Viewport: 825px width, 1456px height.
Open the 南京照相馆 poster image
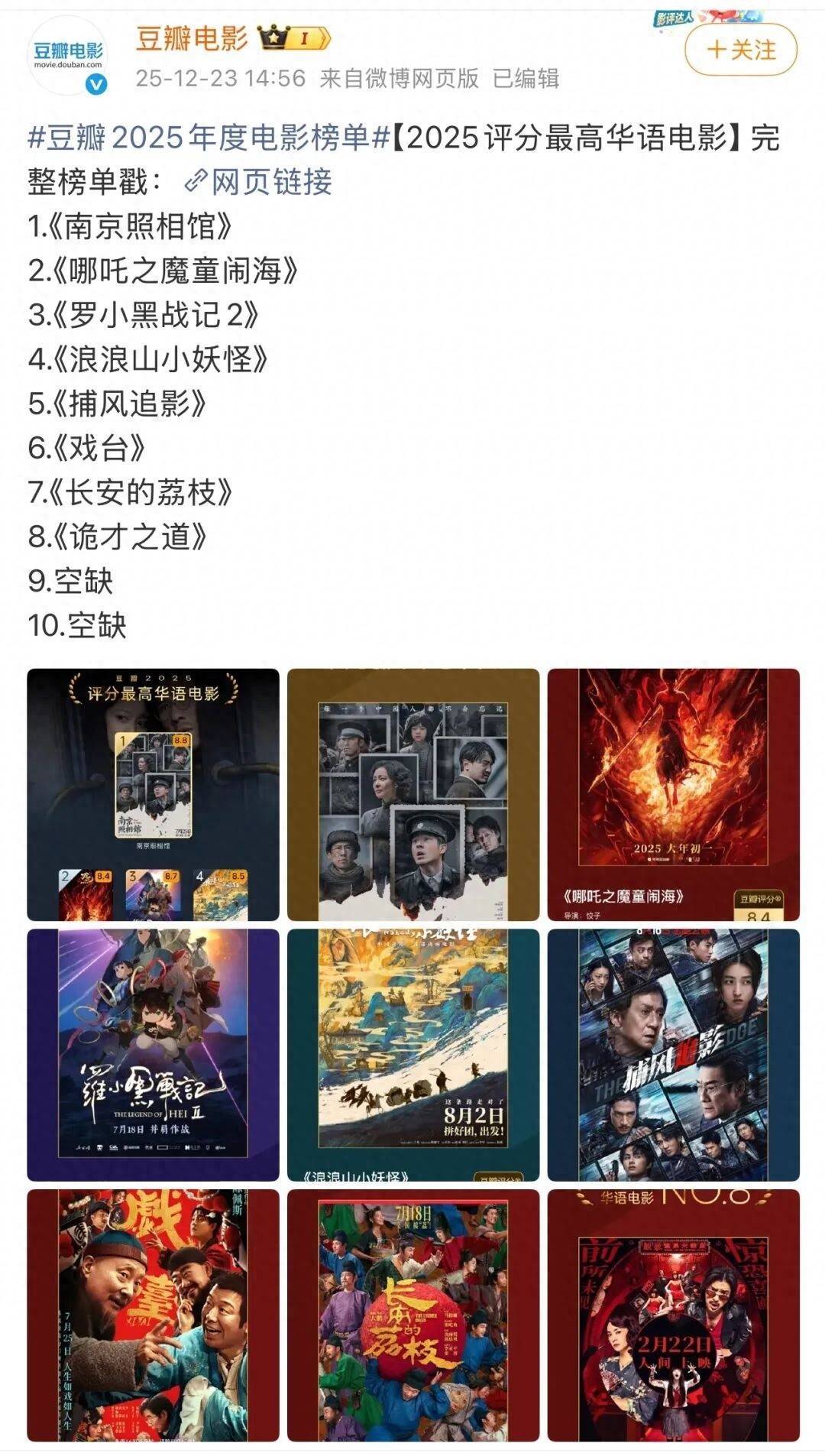[x=413, y=794]
